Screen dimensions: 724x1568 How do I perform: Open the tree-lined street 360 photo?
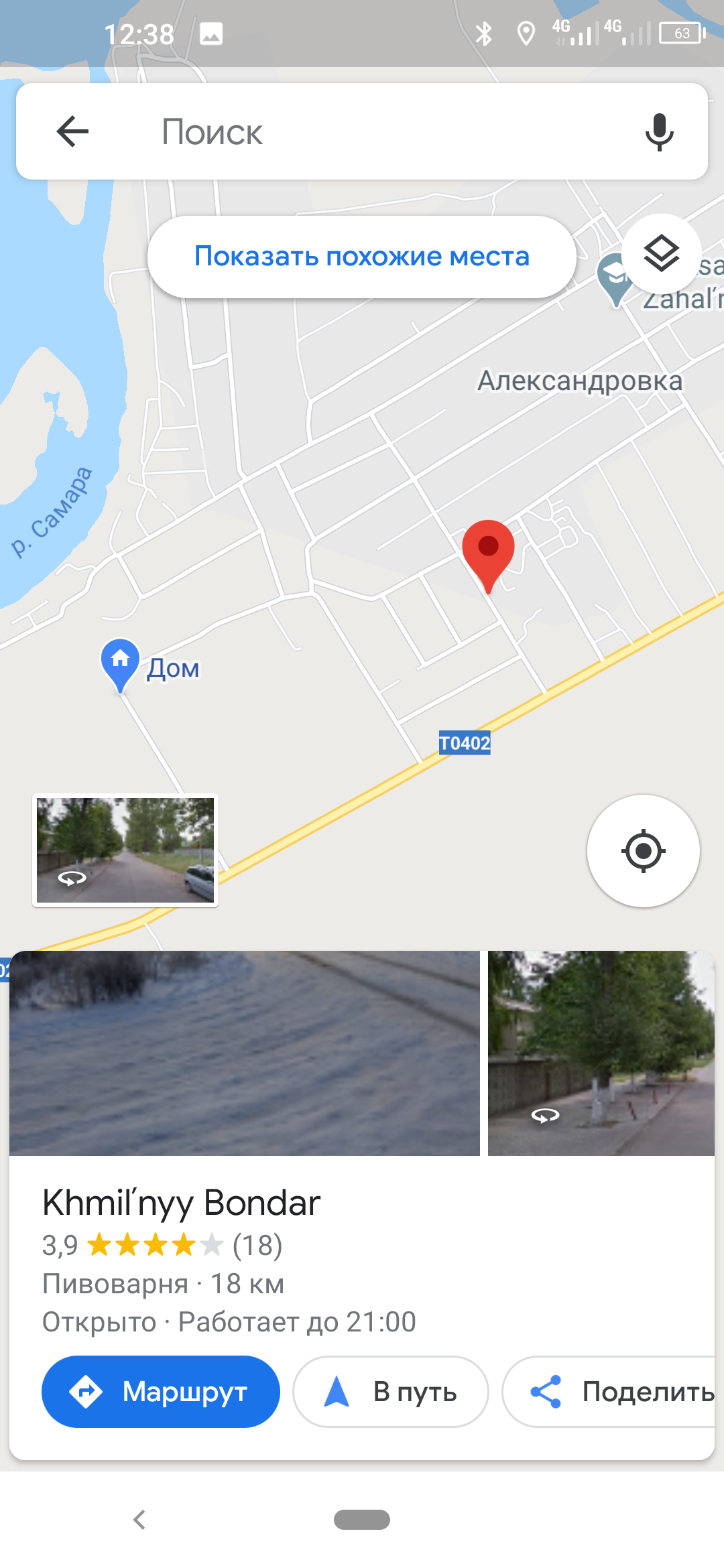click(601, 1053)
